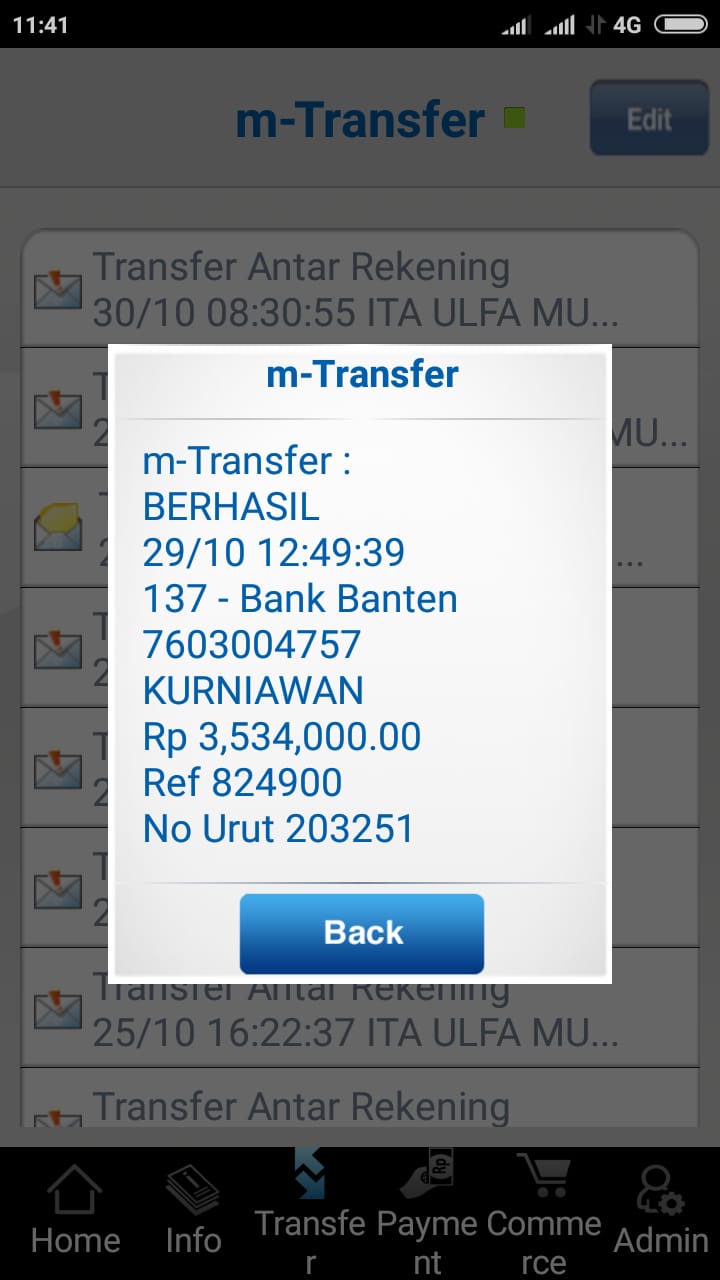This screenshot has height=1280, width=720.
Task: Tap the Edit button
Action: coord(648,119)
